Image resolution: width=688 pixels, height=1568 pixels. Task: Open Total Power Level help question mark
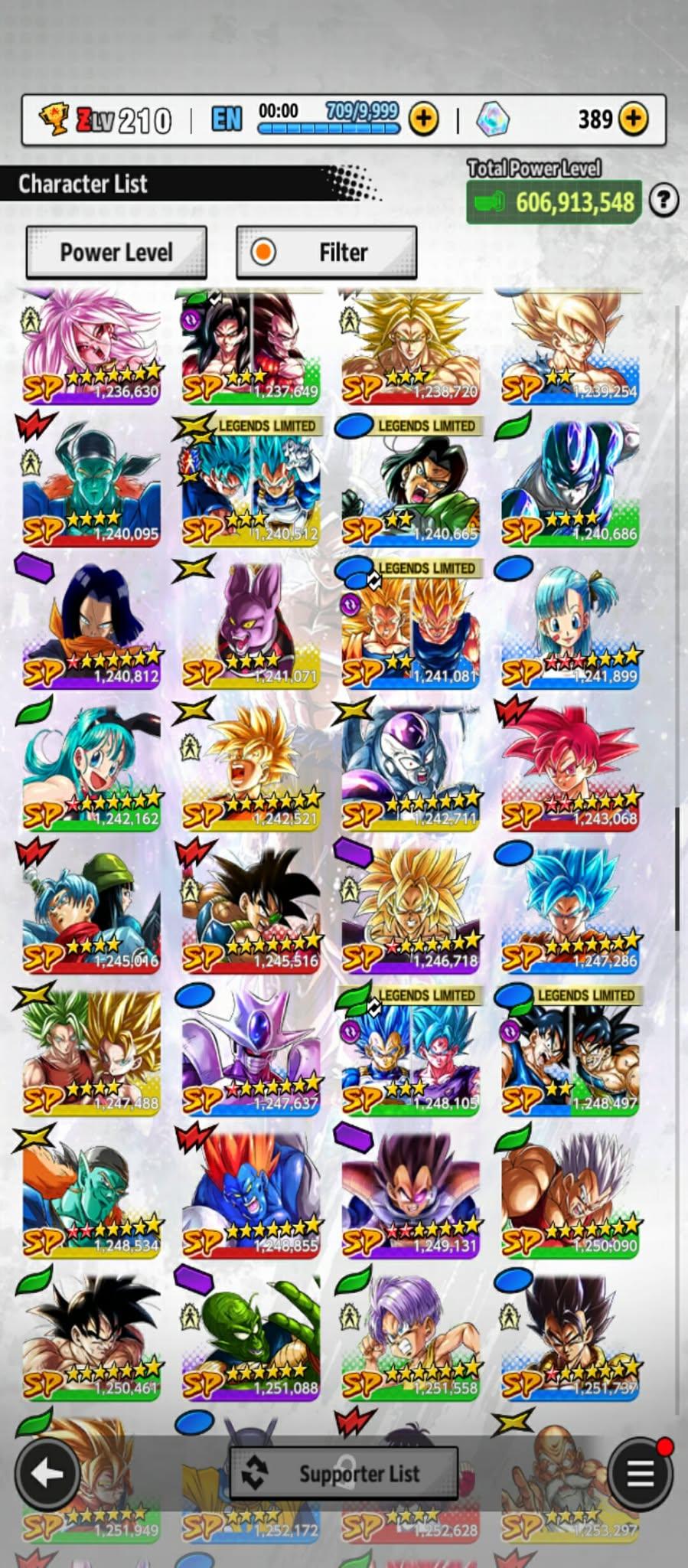click(x=664, y=201)
